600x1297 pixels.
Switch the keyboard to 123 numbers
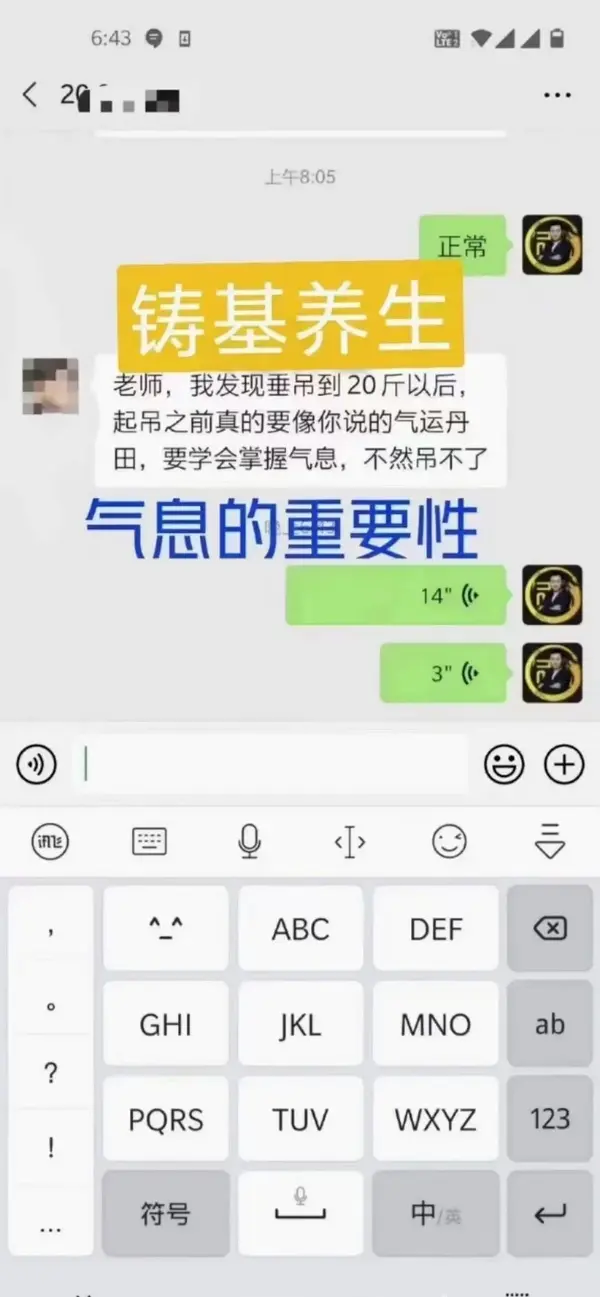550,1118
